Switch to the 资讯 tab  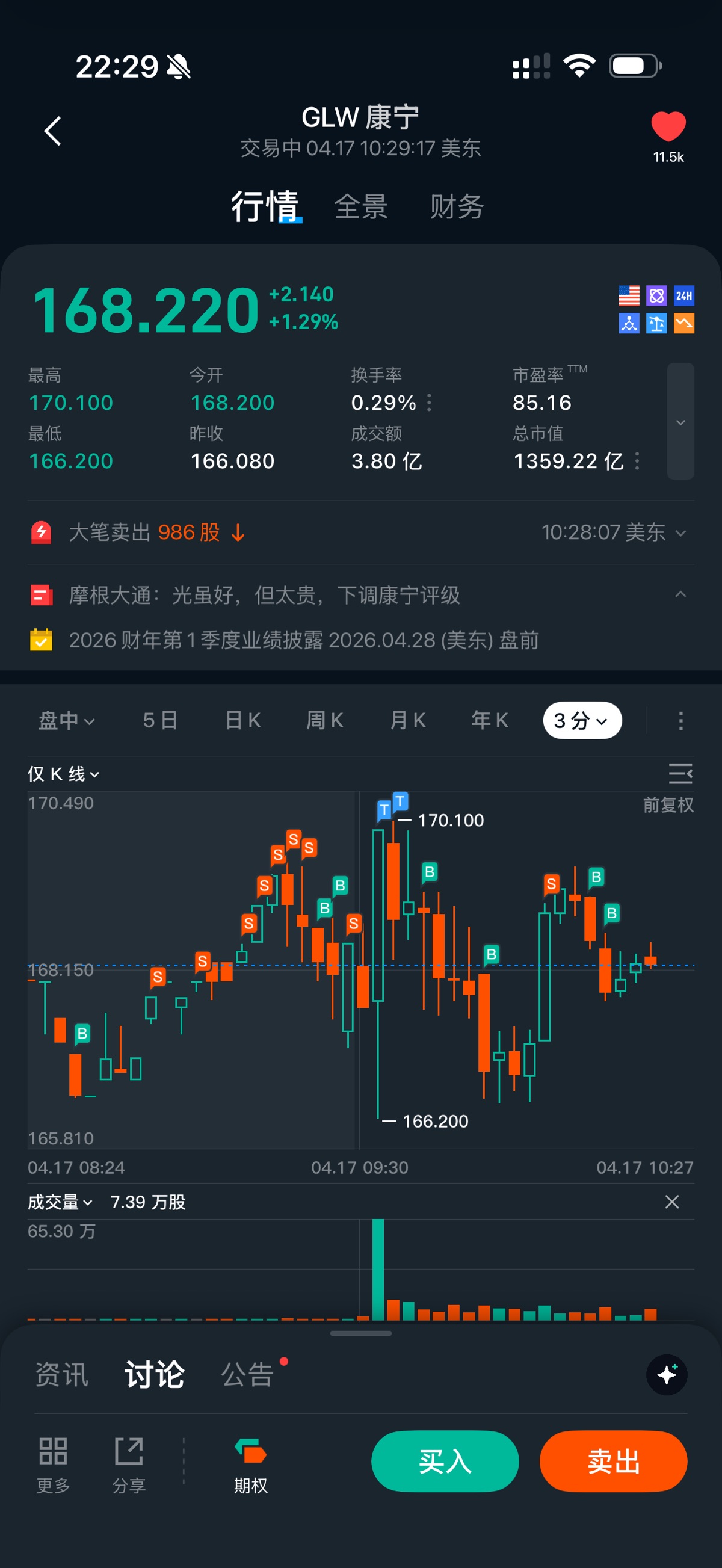(x=61, y=1374)
